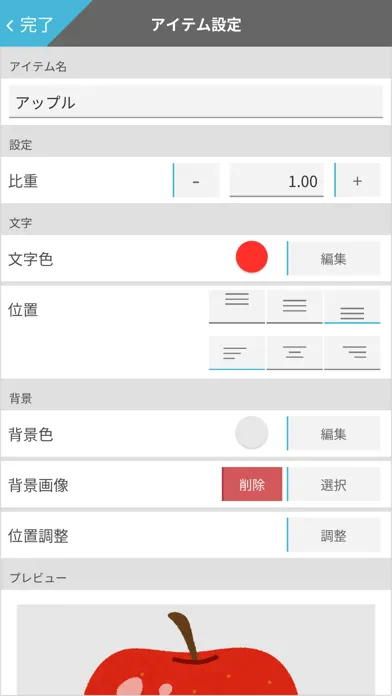Viewport: 392px width, 696px height.
Task: Align text to the center
Action: click(x=294, y=353)
